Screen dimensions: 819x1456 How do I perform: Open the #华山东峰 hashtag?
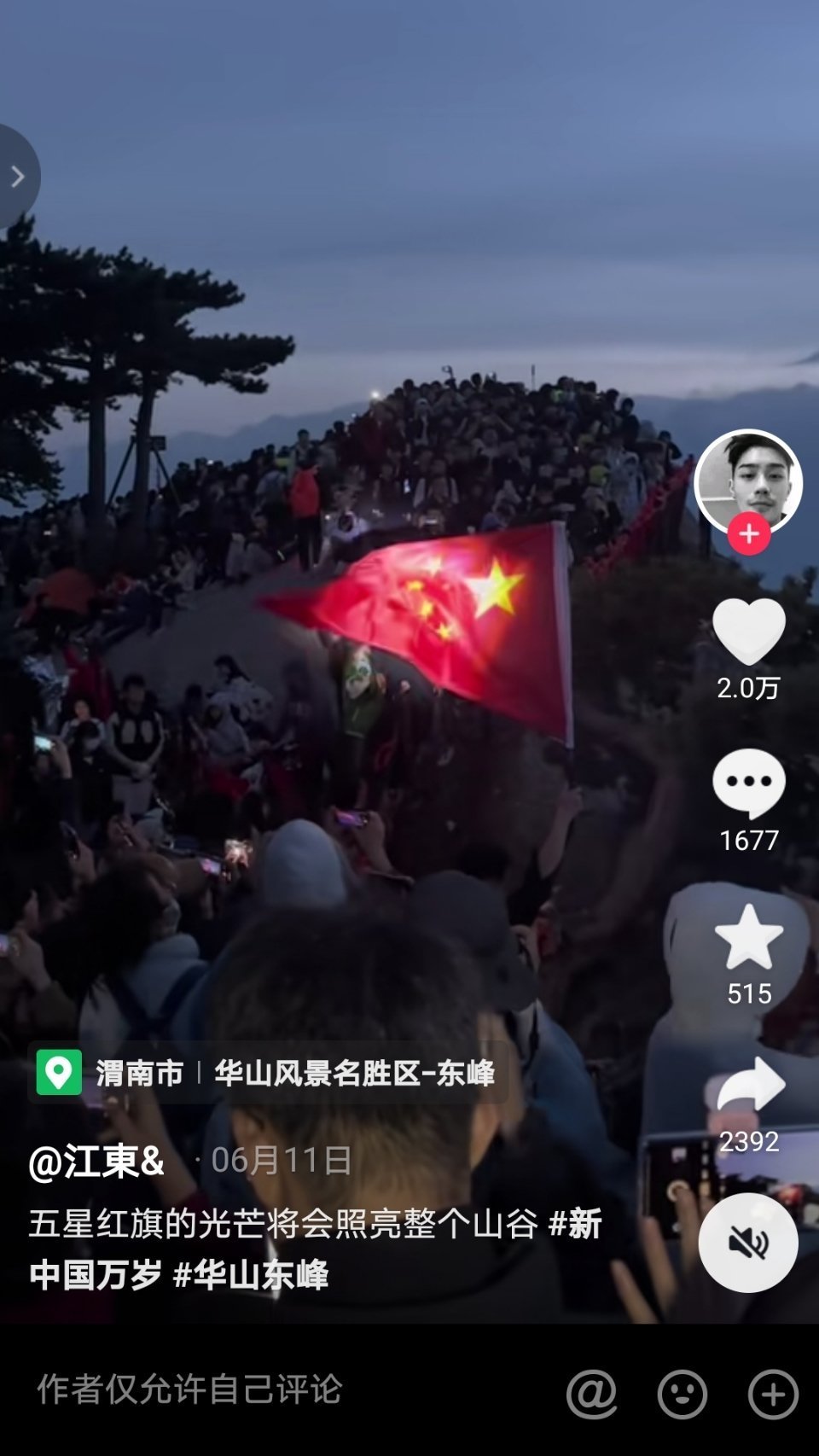[251, 1275]
